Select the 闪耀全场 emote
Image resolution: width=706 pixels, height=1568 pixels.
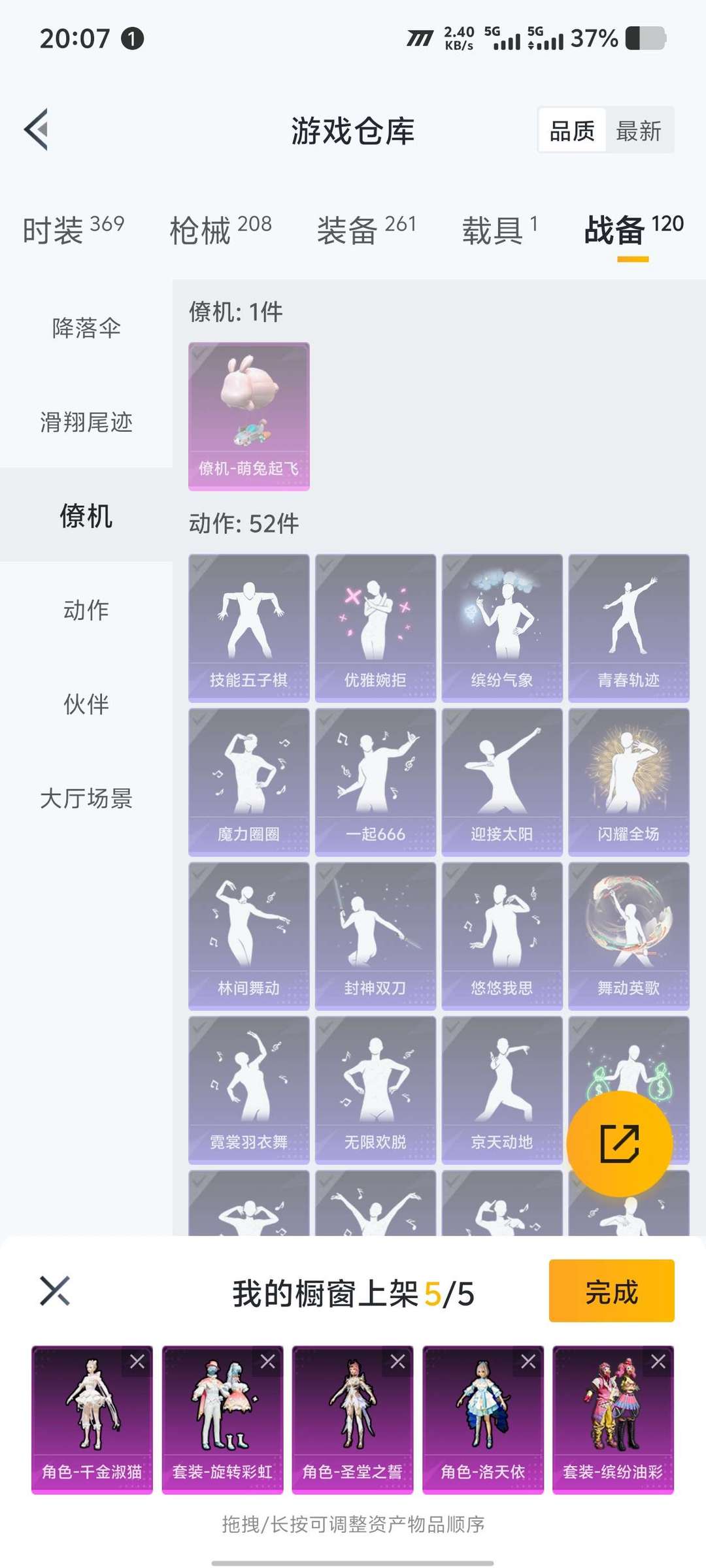[628, 777]
